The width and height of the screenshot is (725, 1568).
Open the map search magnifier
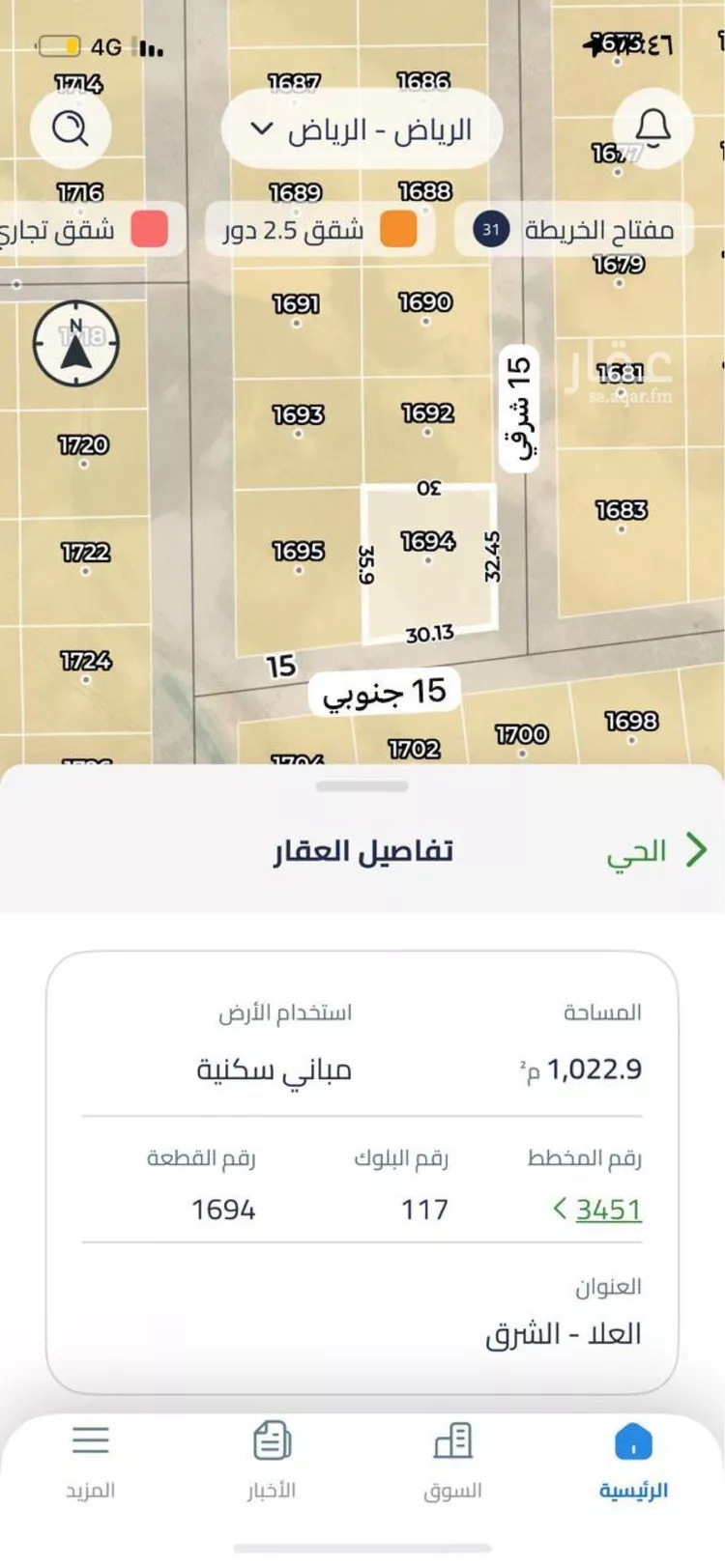(x=71, y=129)
